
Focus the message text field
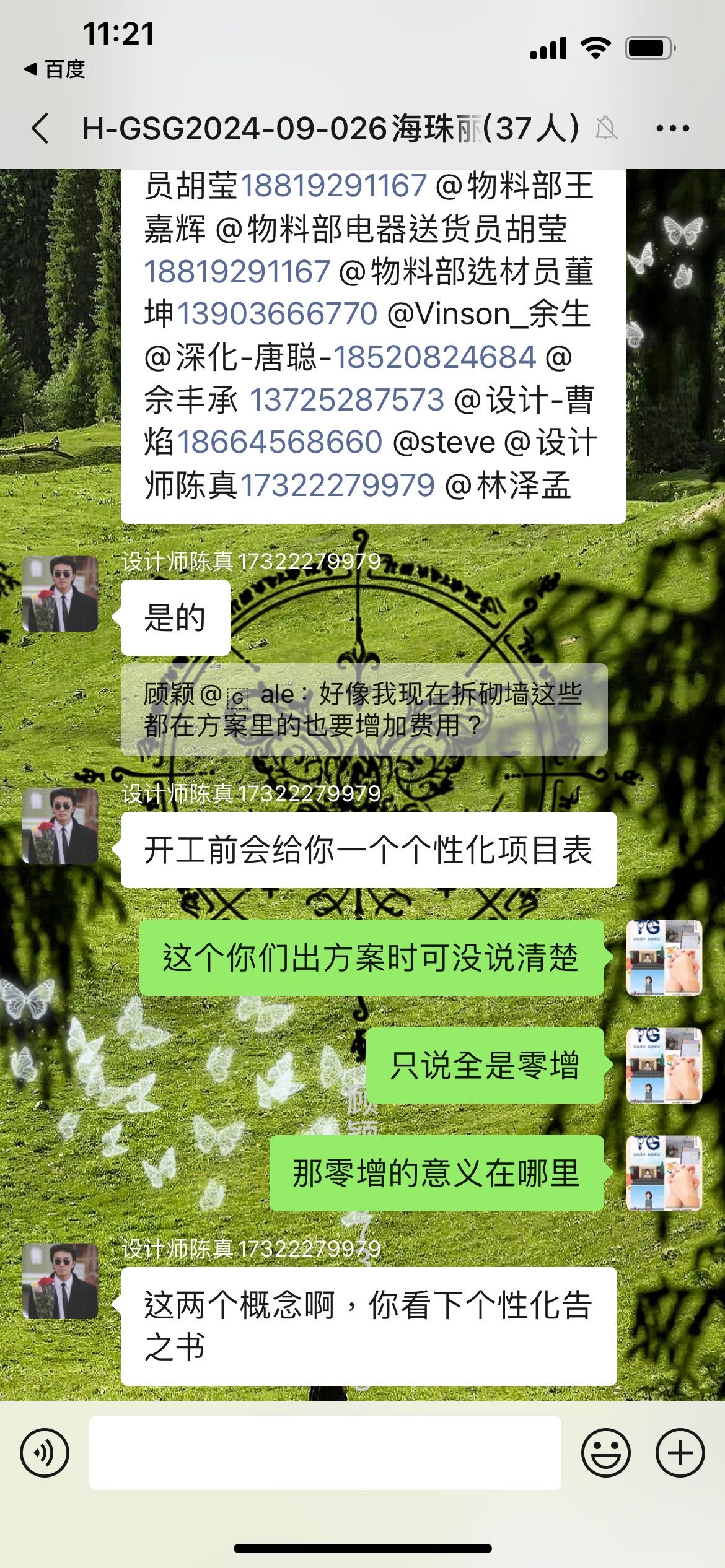(325, 1452)
